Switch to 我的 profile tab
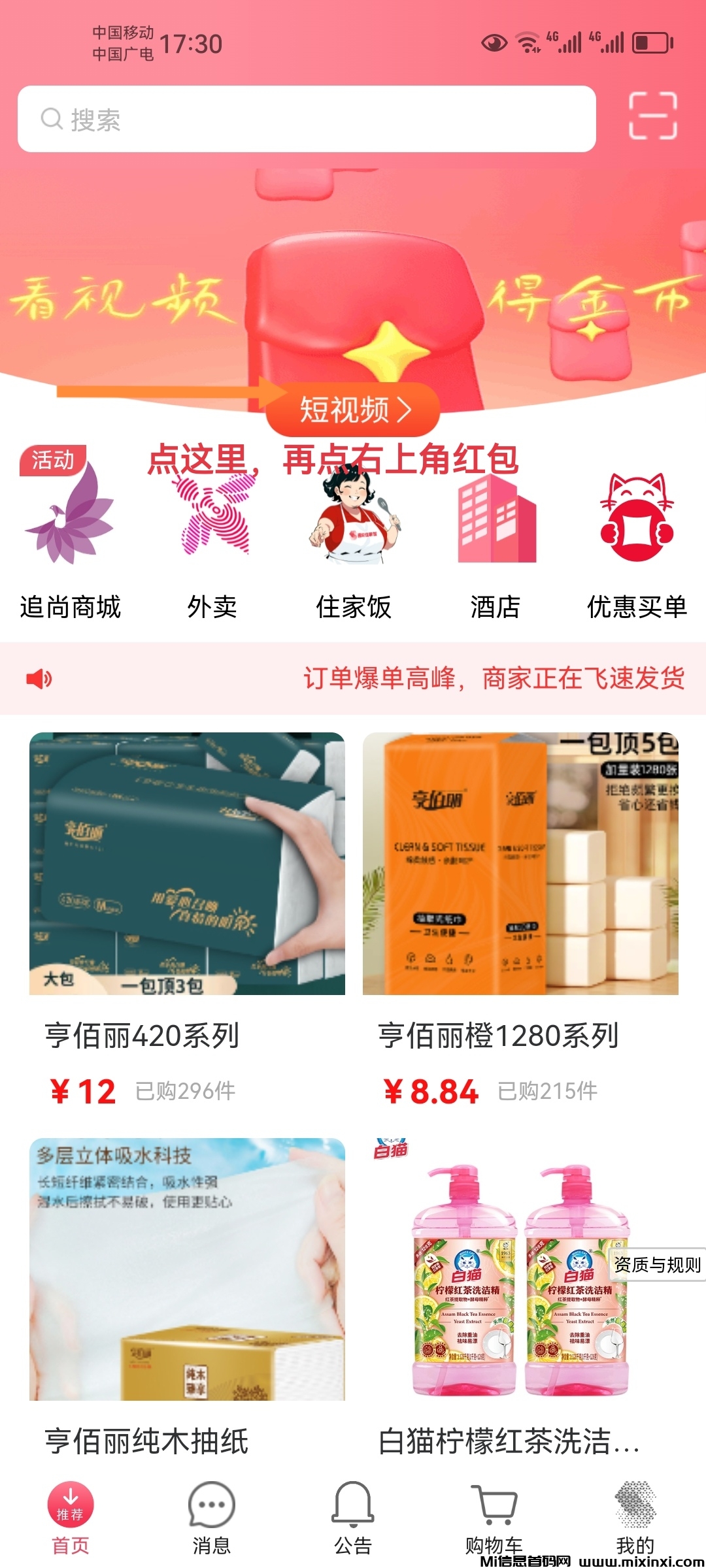Screen dimensions: 706x1568 635,1517
